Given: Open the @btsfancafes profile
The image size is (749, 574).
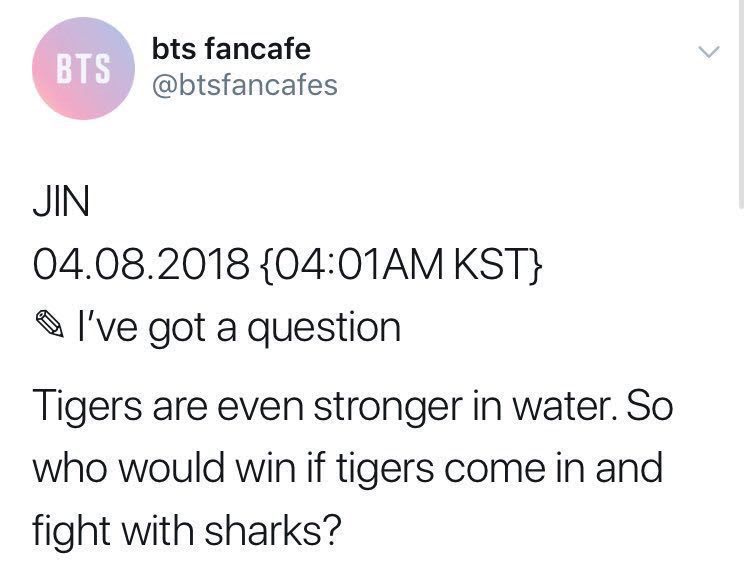Looking at the screenshot, I should click(x=244, y=85).
